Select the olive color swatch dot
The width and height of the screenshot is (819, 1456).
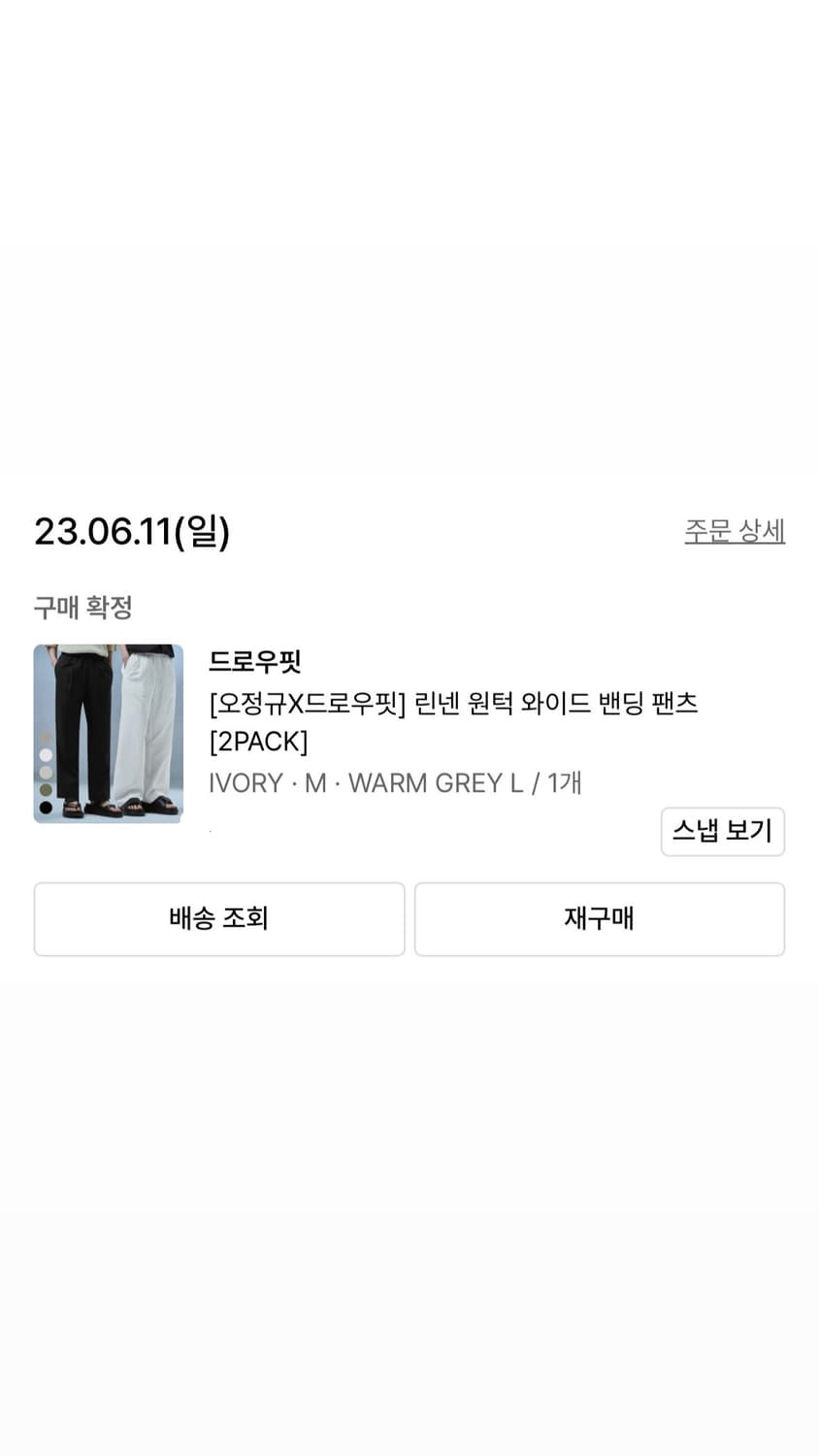pyautogui.click(x=46, y=790)
